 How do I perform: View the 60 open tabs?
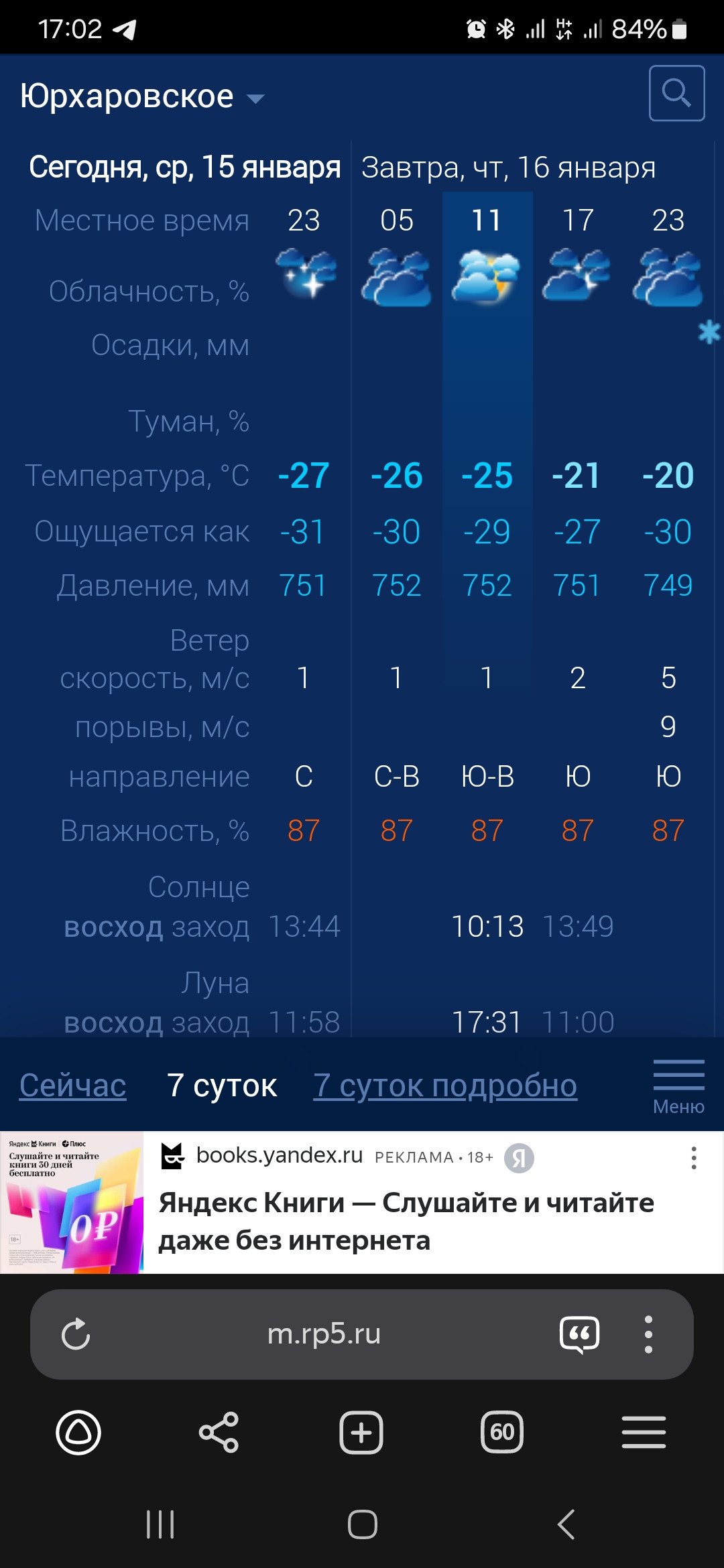pos(502,1433)
